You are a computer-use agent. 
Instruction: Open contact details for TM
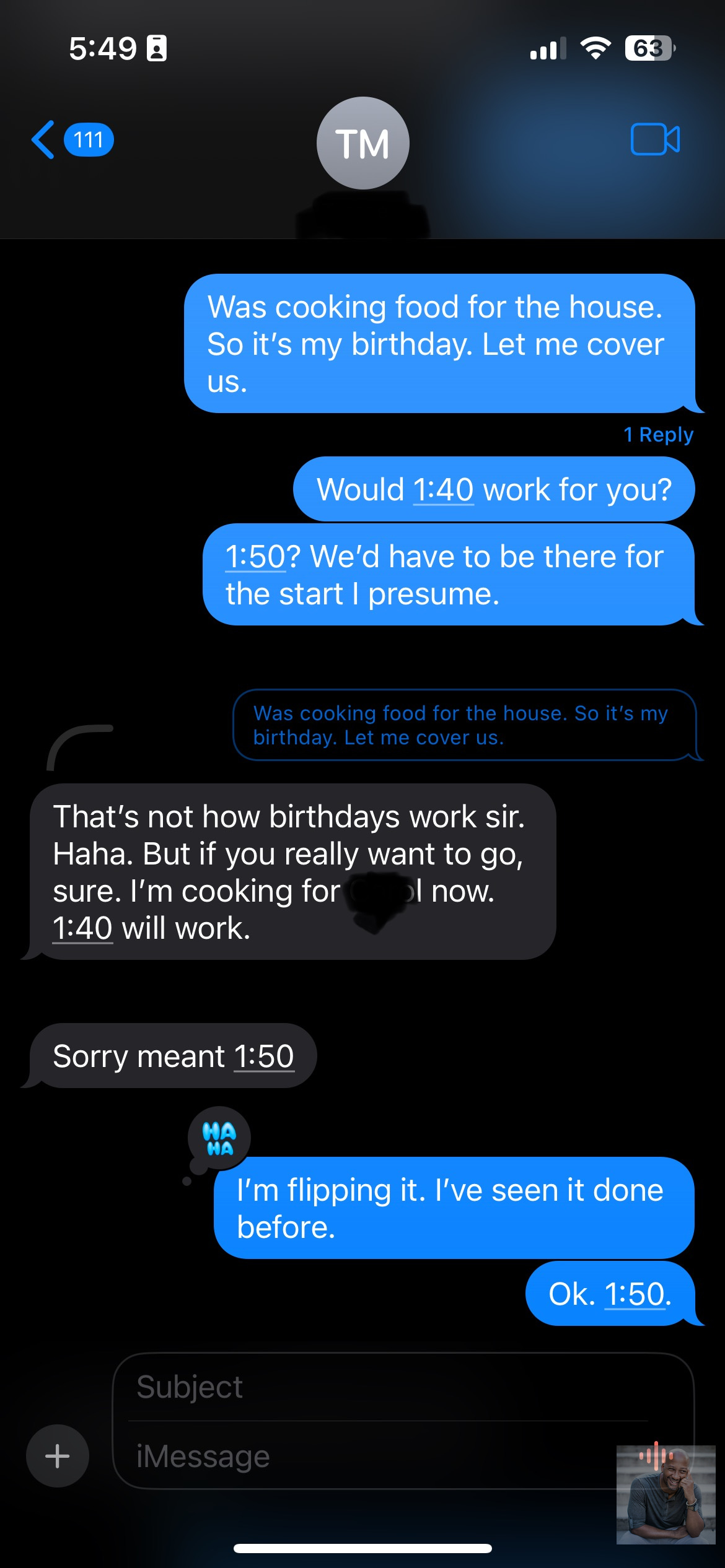pos(362,144)
